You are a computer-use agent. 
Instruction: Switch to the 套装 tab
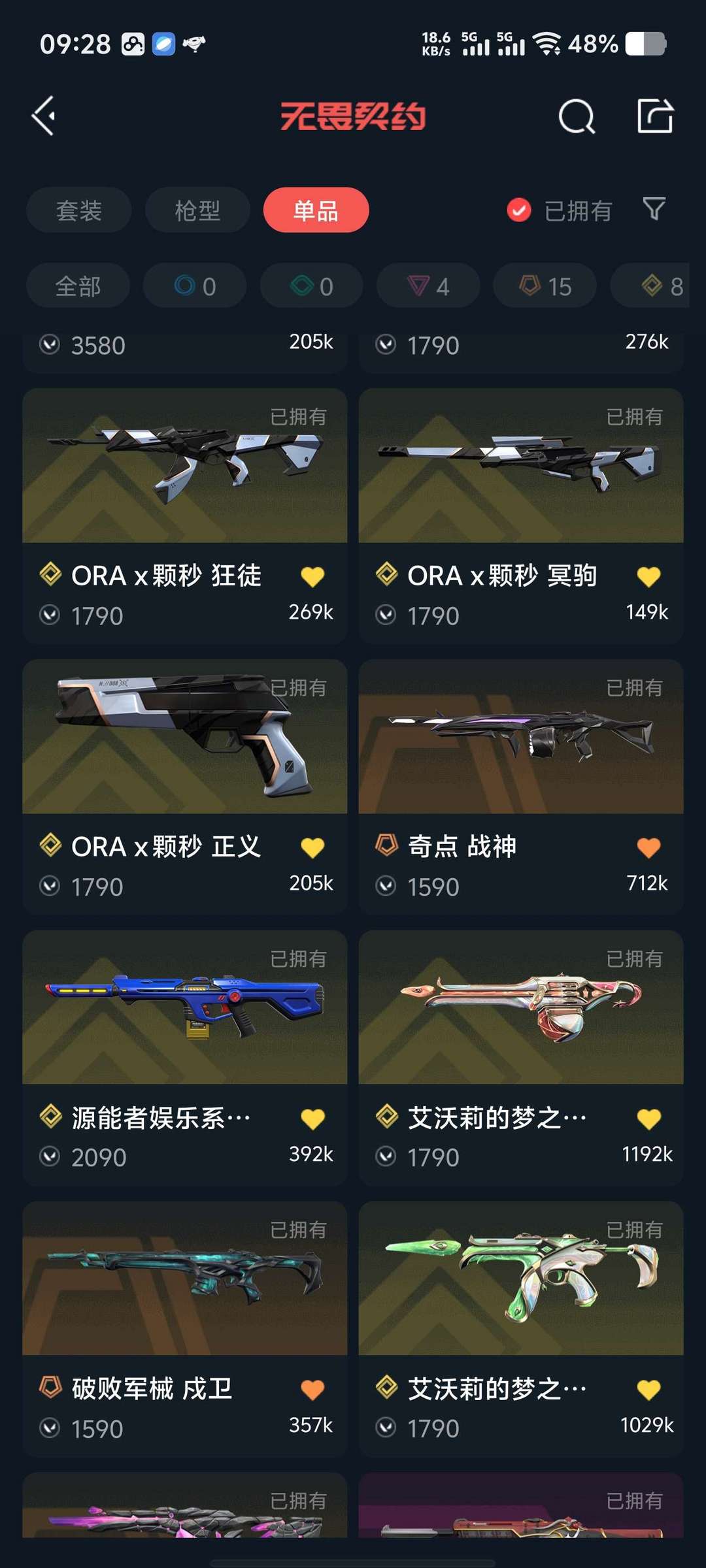coord(79,210)
